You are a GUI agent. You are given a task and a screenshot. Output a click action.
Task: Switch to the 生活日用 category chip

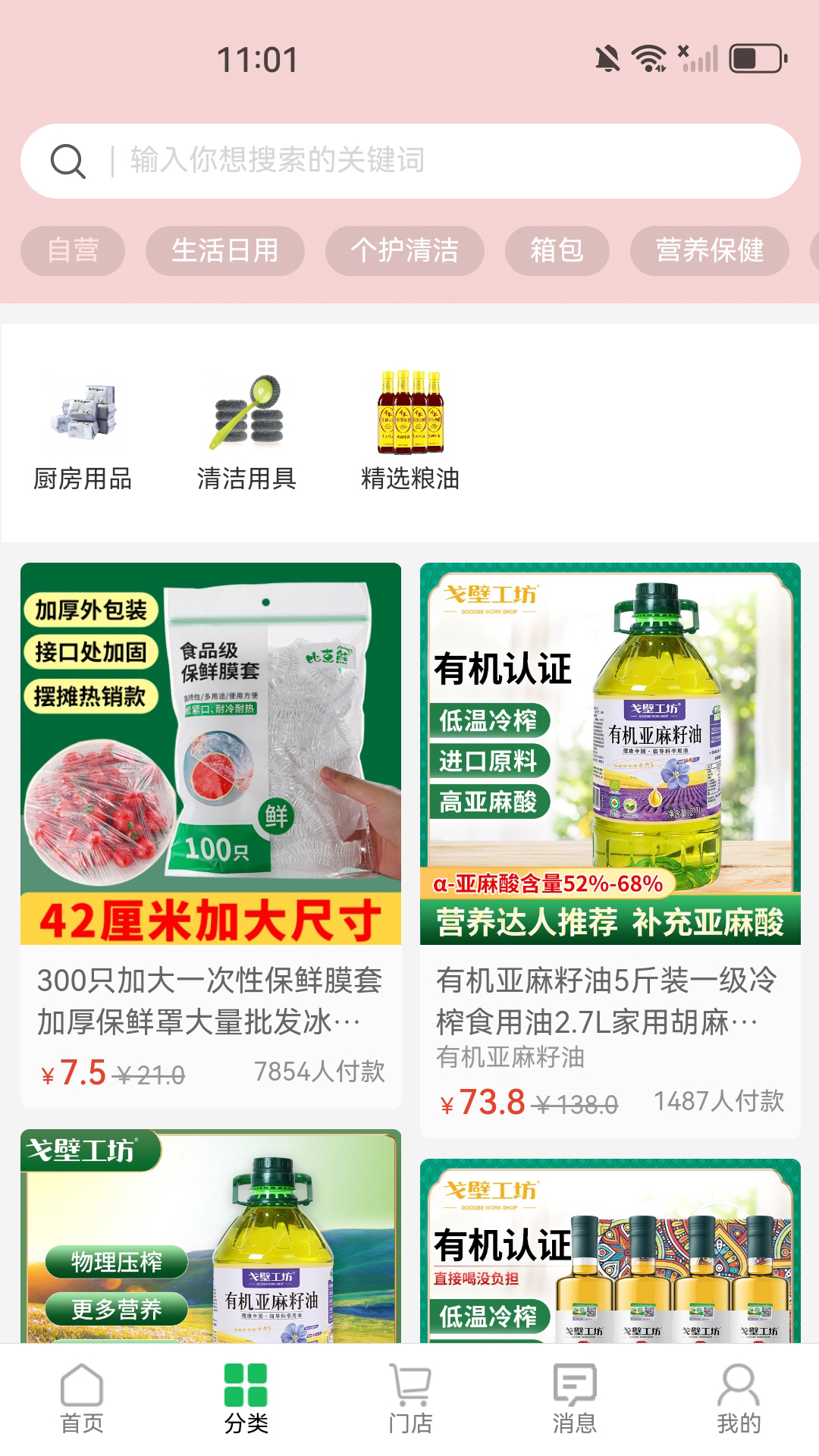click(224, 250)
